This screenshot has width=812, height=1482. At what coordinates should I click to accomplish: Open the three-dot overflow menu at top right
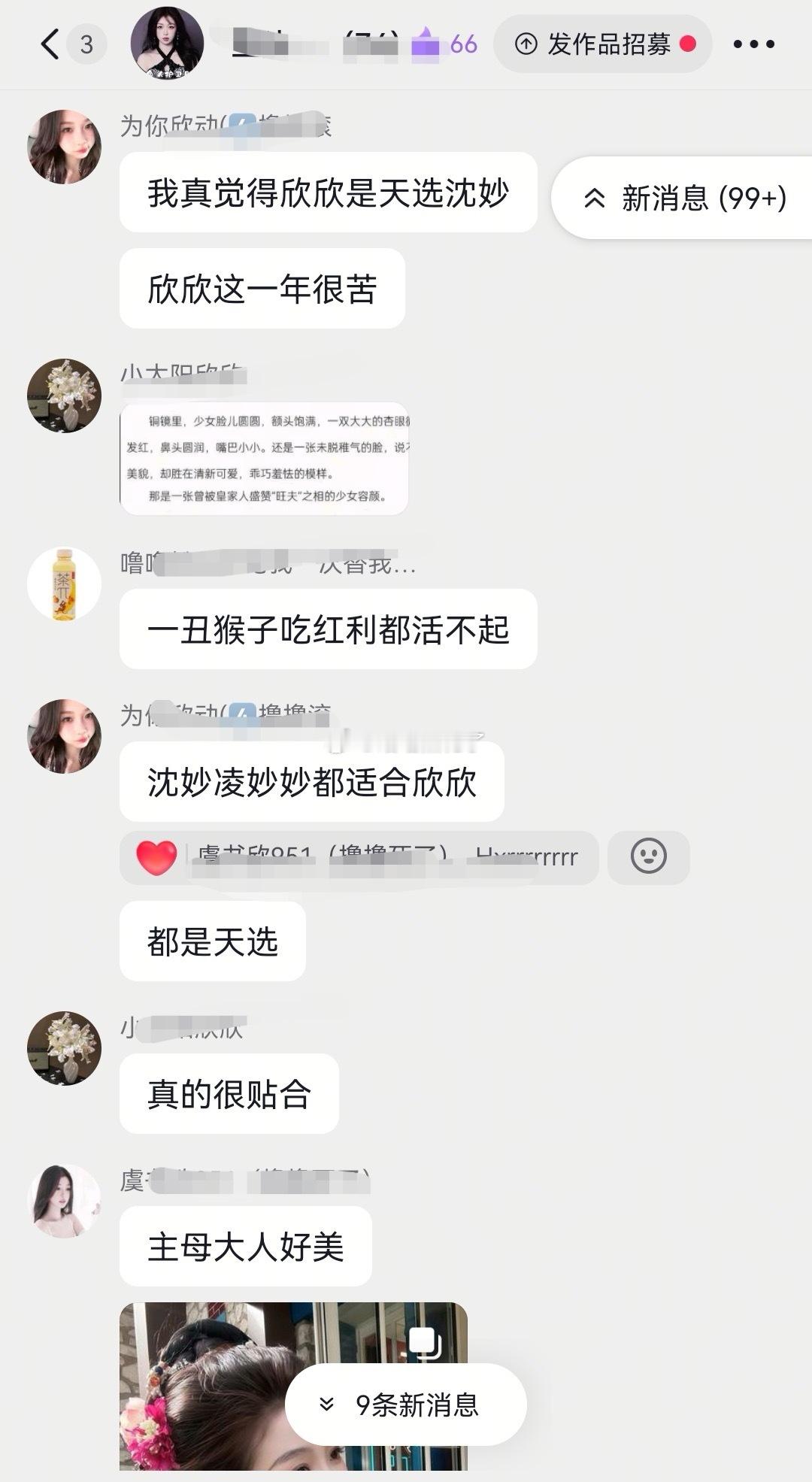pyautogui.click(x=754, y=43)
